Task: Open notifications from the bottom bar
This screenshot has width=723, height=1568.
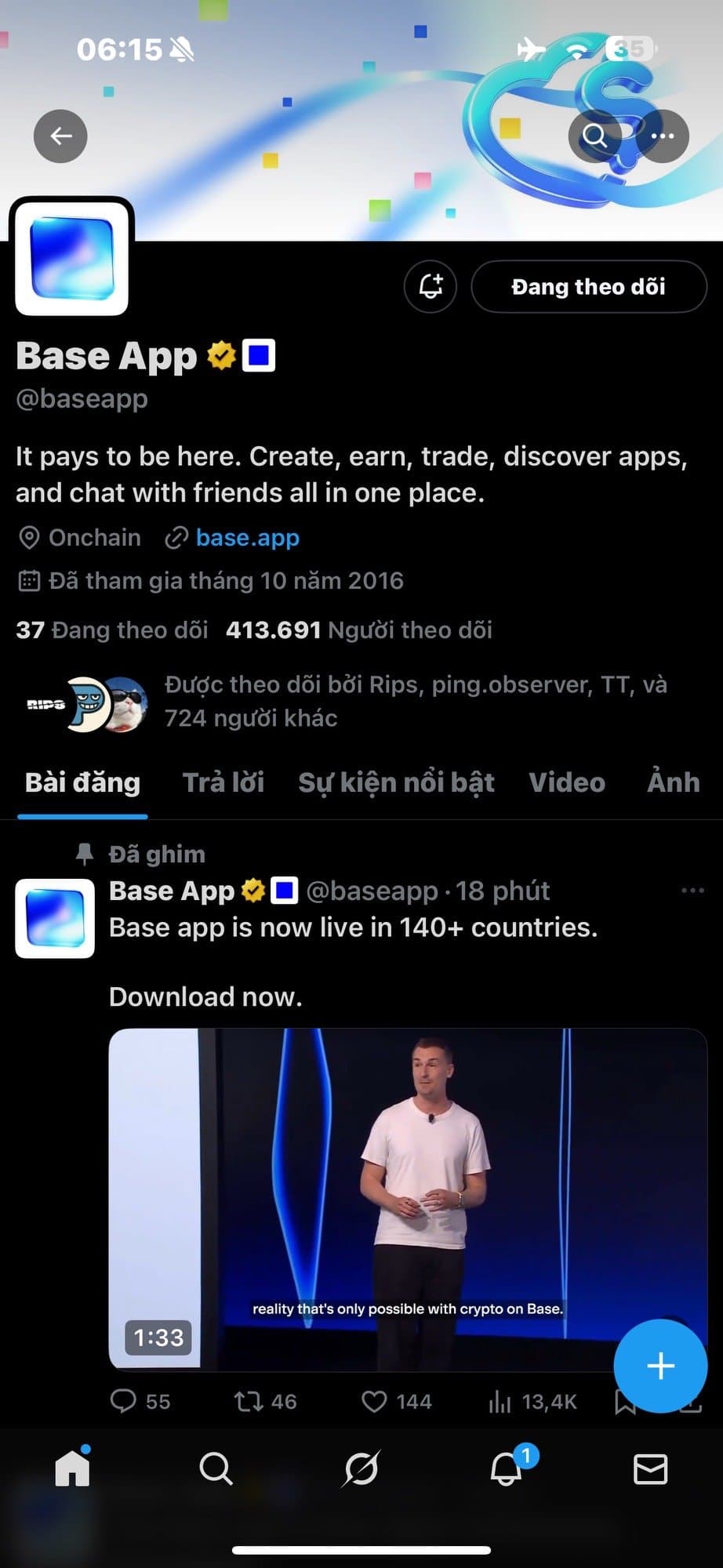Action: (x=506, y=1470)
